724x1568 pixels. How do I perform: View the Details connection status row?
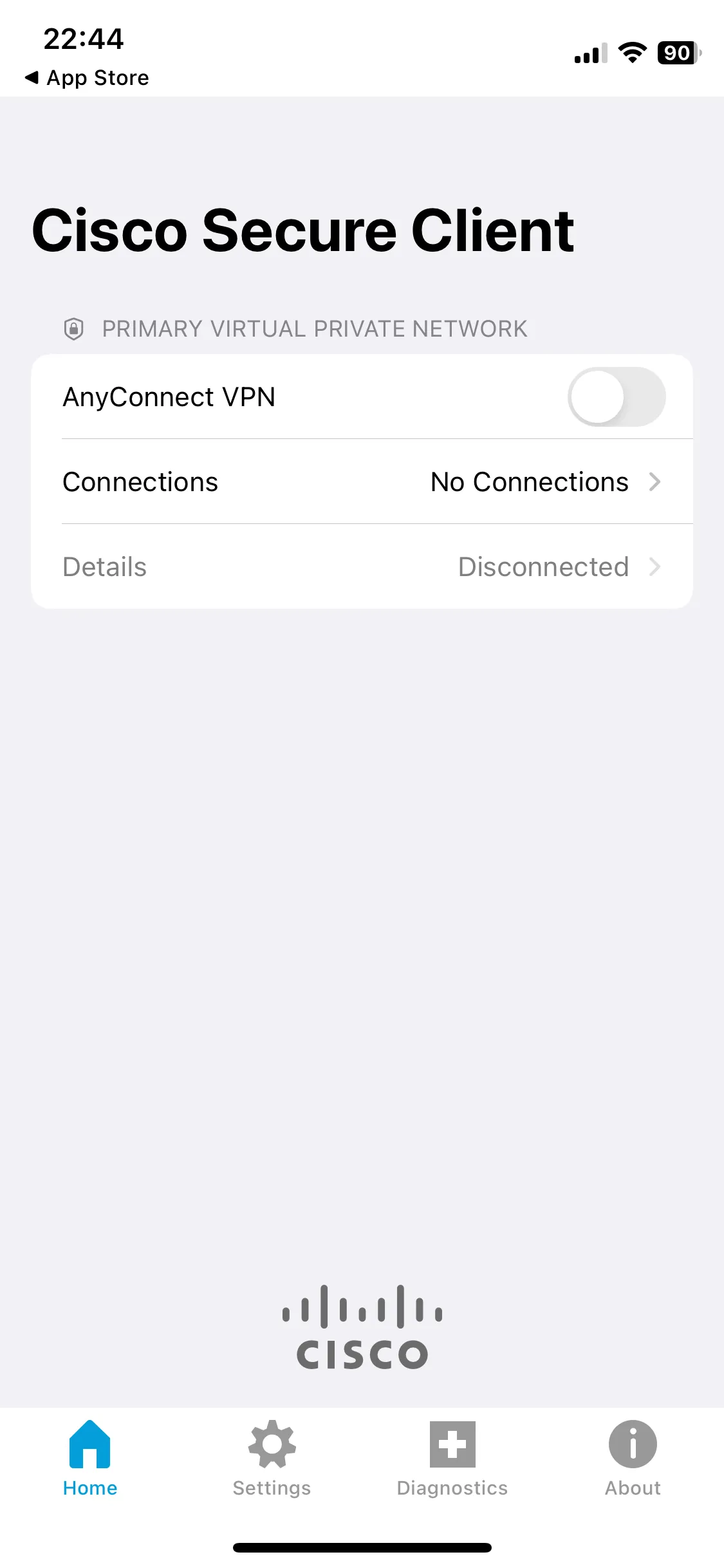[x=362, y=567]
